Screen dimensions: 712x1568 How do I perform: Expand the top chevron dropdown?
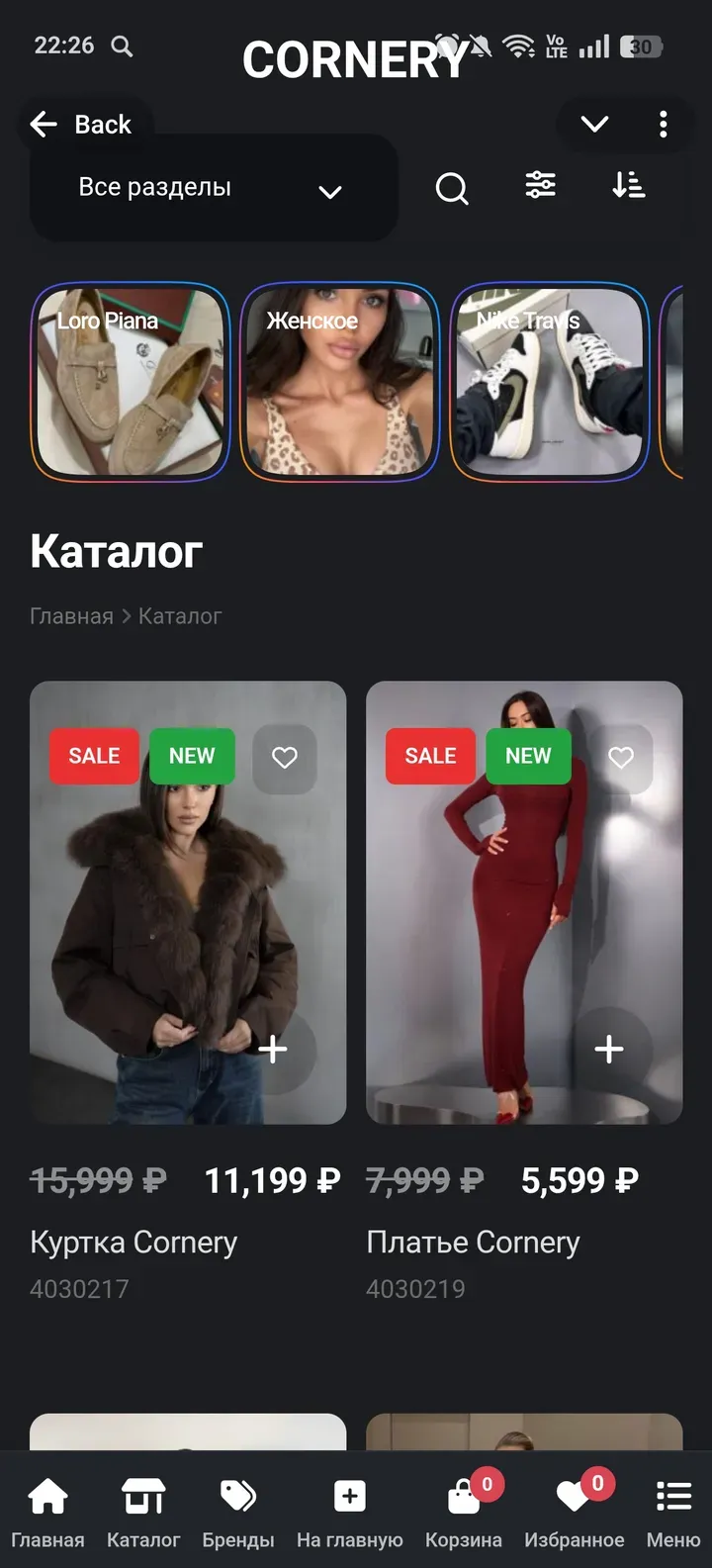[594, 125]
